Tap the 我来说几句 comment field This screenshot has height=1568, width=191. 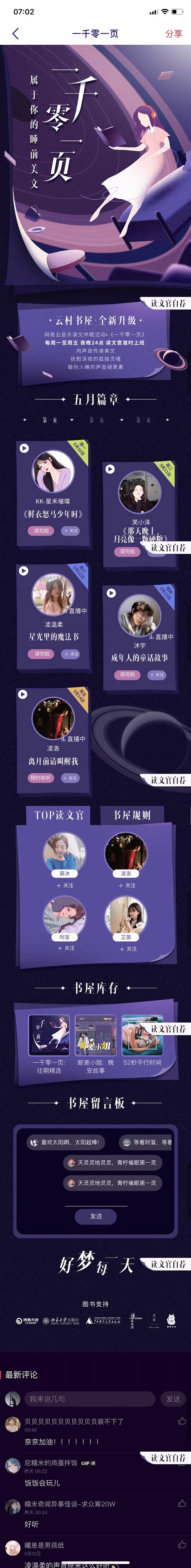[91, 1399]
